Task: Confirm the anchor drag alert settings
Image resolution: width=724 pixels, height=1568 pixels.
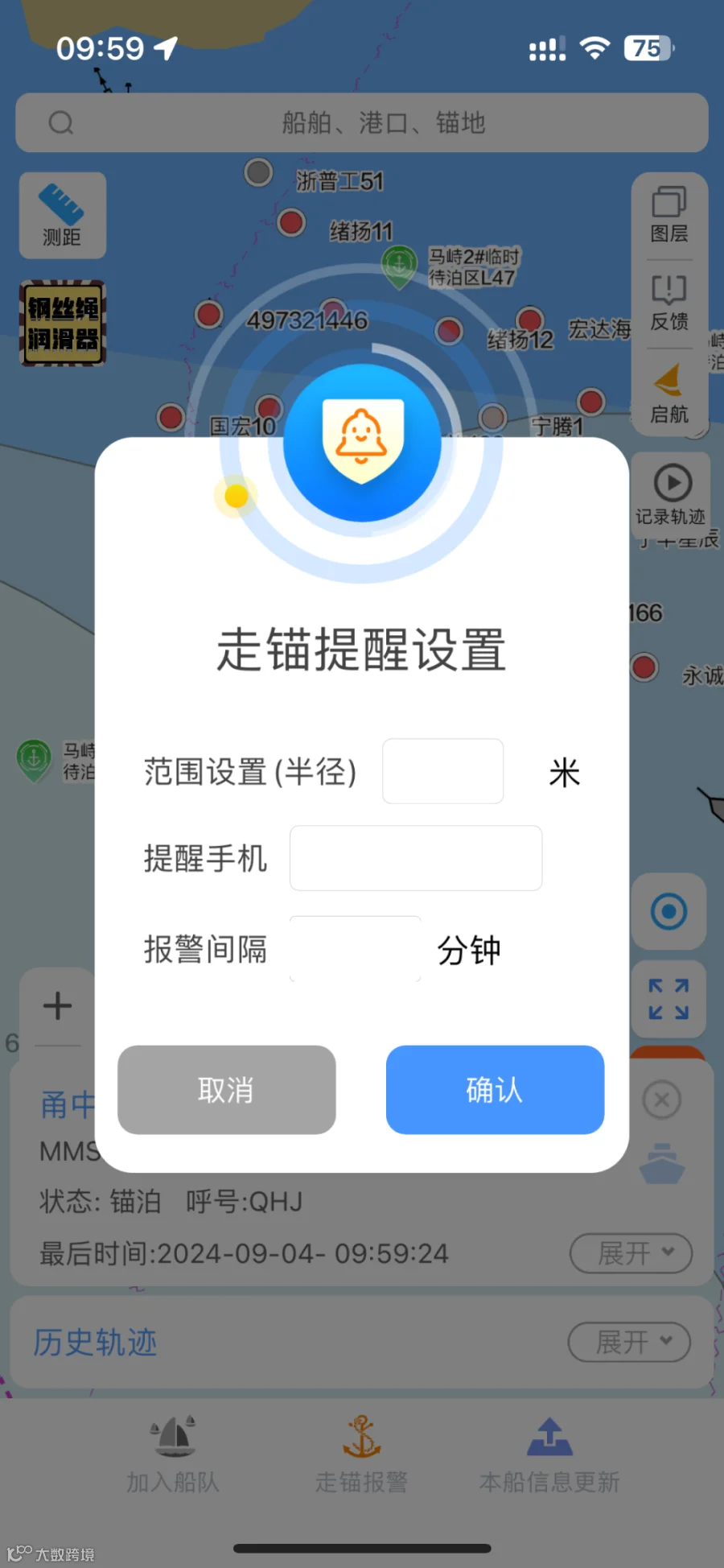Action: tap(495, 1090)
